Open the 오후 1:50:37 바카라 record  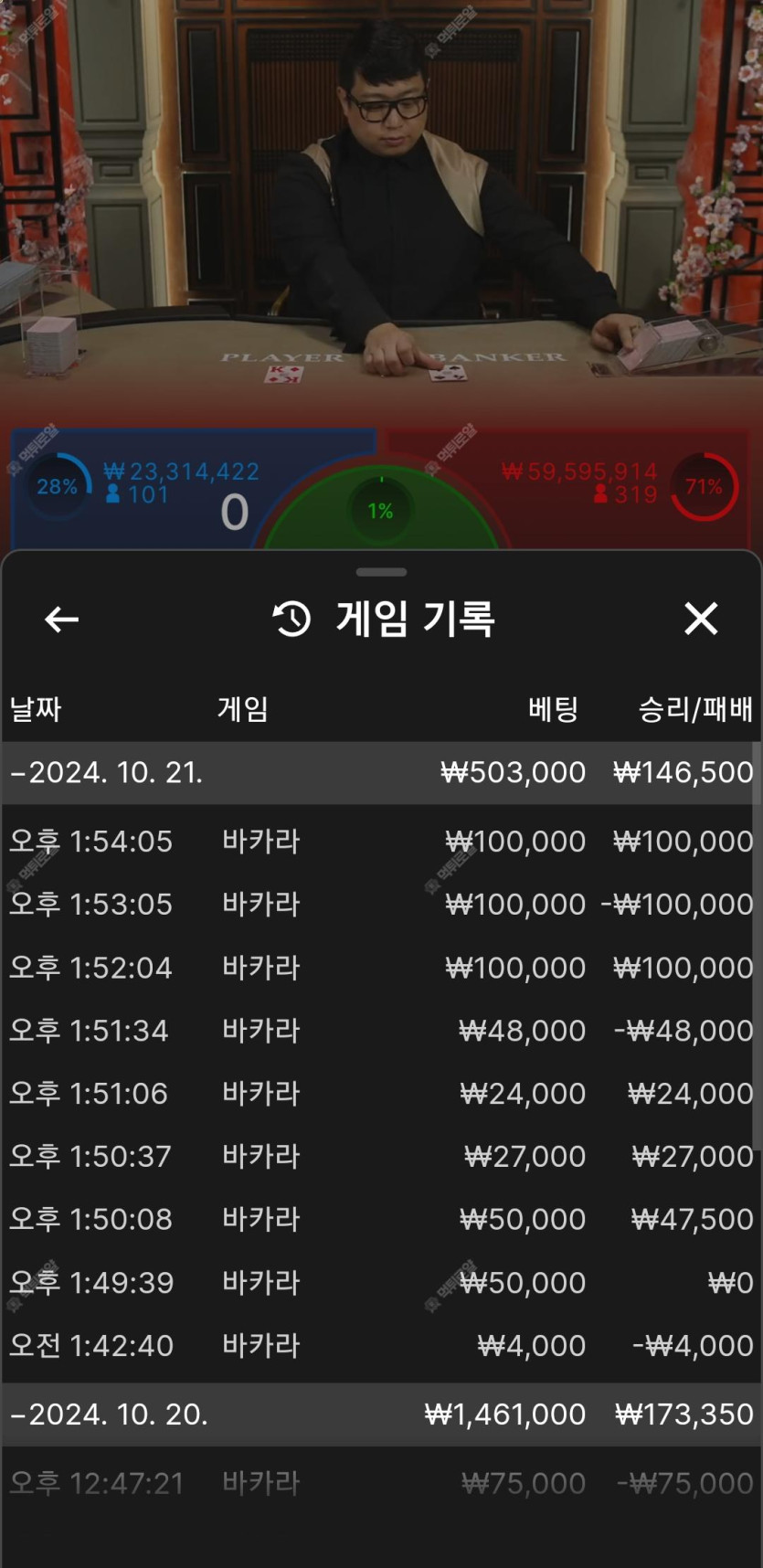tap(381, 1157)
